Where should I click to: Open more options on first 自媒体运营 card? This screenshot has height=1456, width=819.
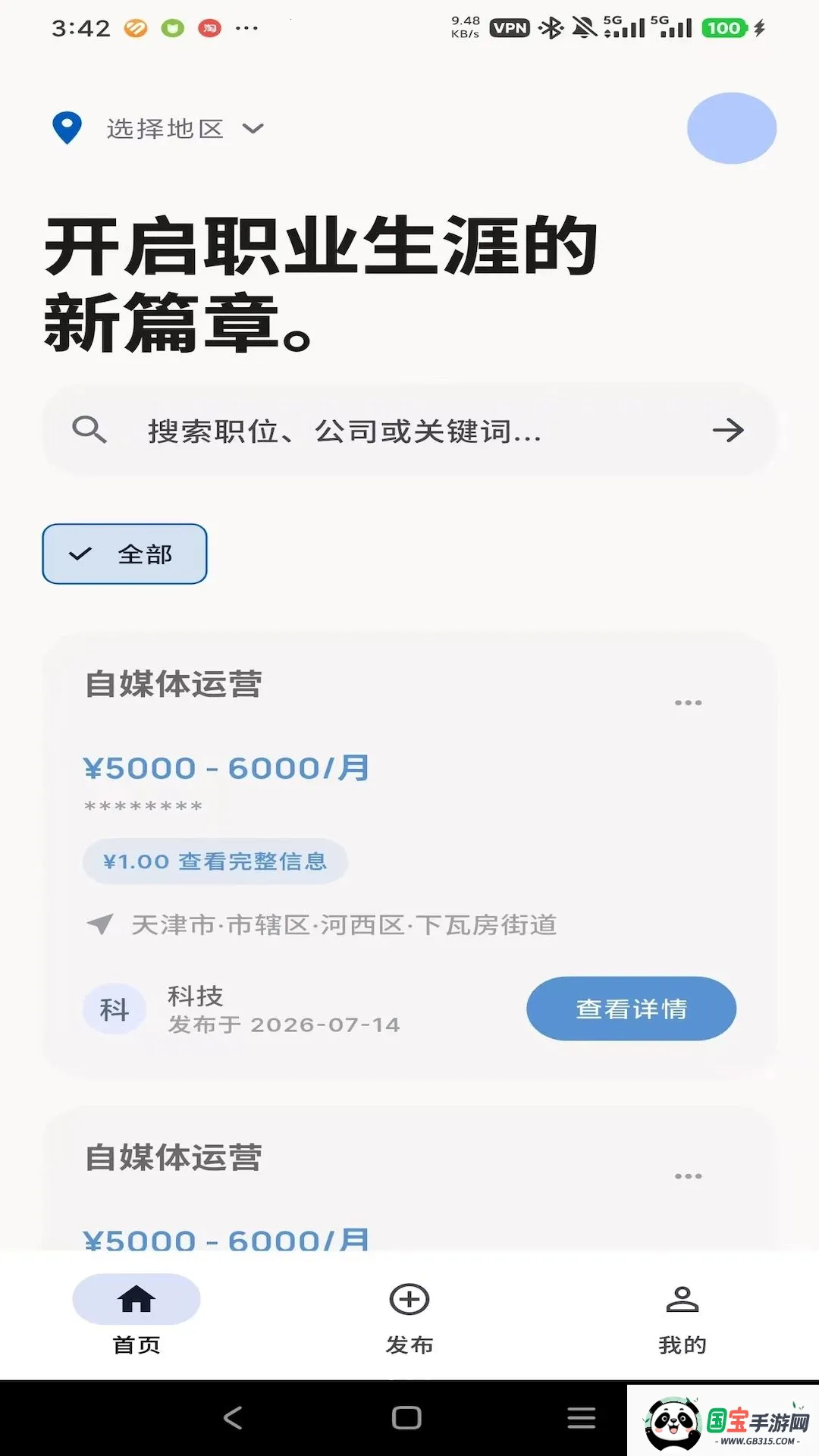point(689,703)
